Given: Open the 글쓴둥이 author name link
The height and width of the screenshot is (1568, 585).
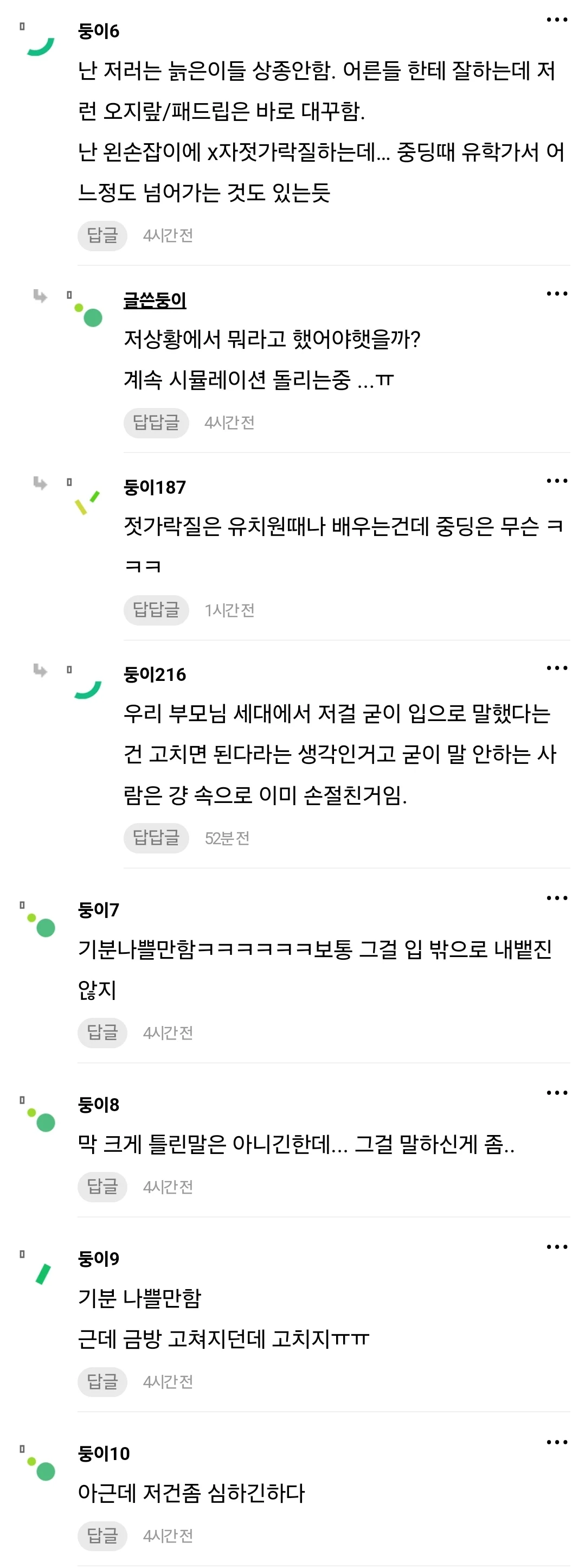Looking at the screenshot, I should pyautogui.click(x=155, y=300).
